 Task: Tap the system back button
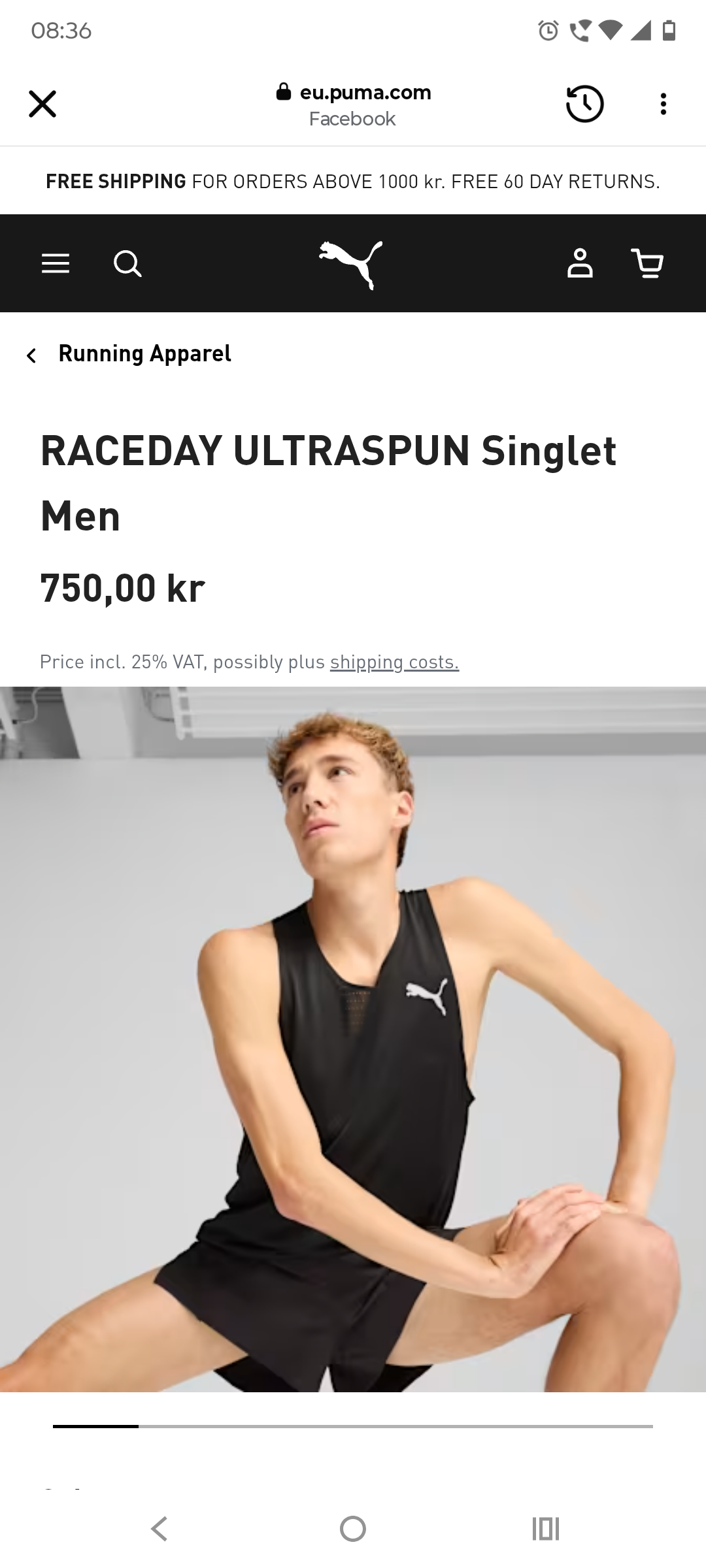pyautogui.click(x=160, y=1529)
